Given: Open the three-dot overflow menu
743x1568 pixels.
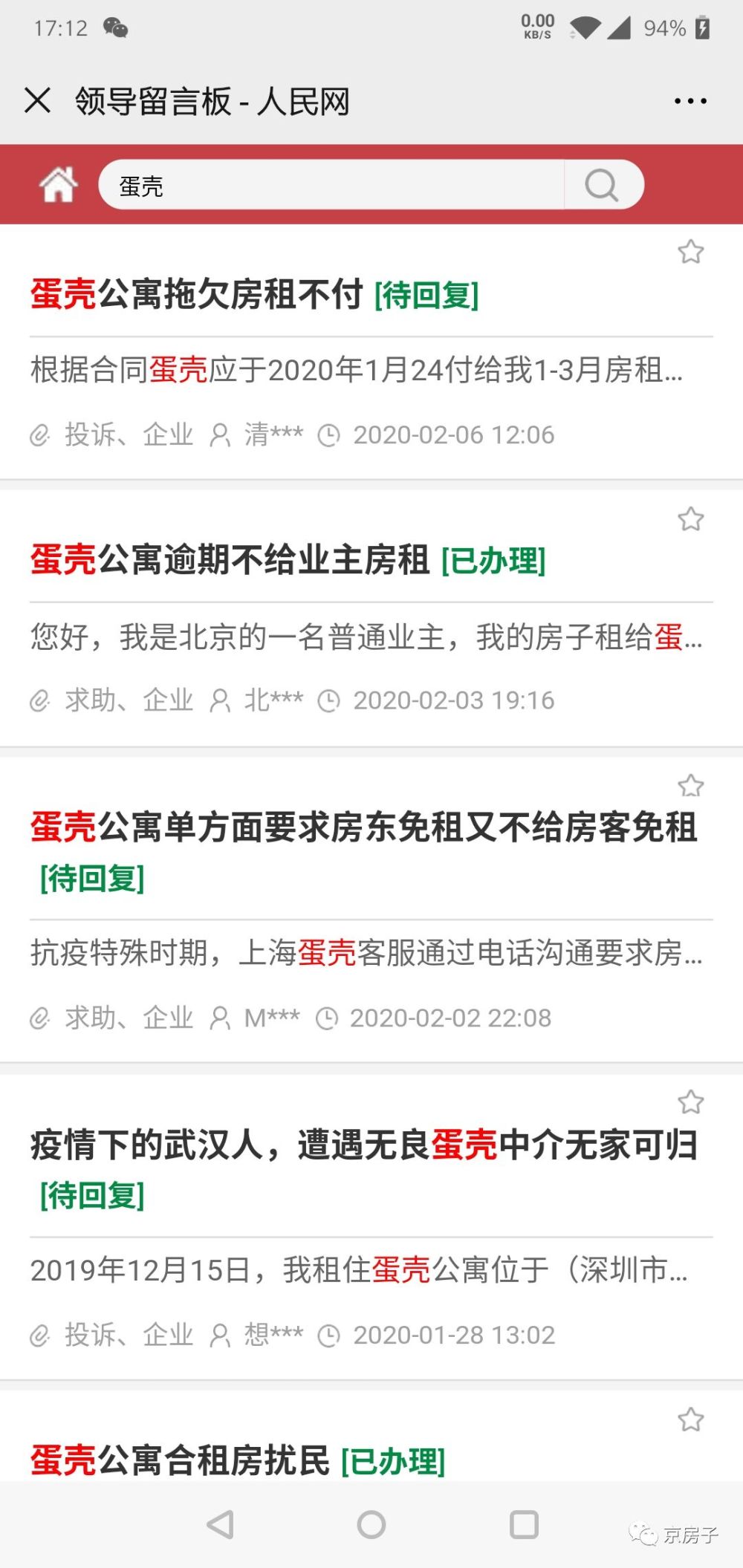Looking at the screenshot, I should coord(690,101).
